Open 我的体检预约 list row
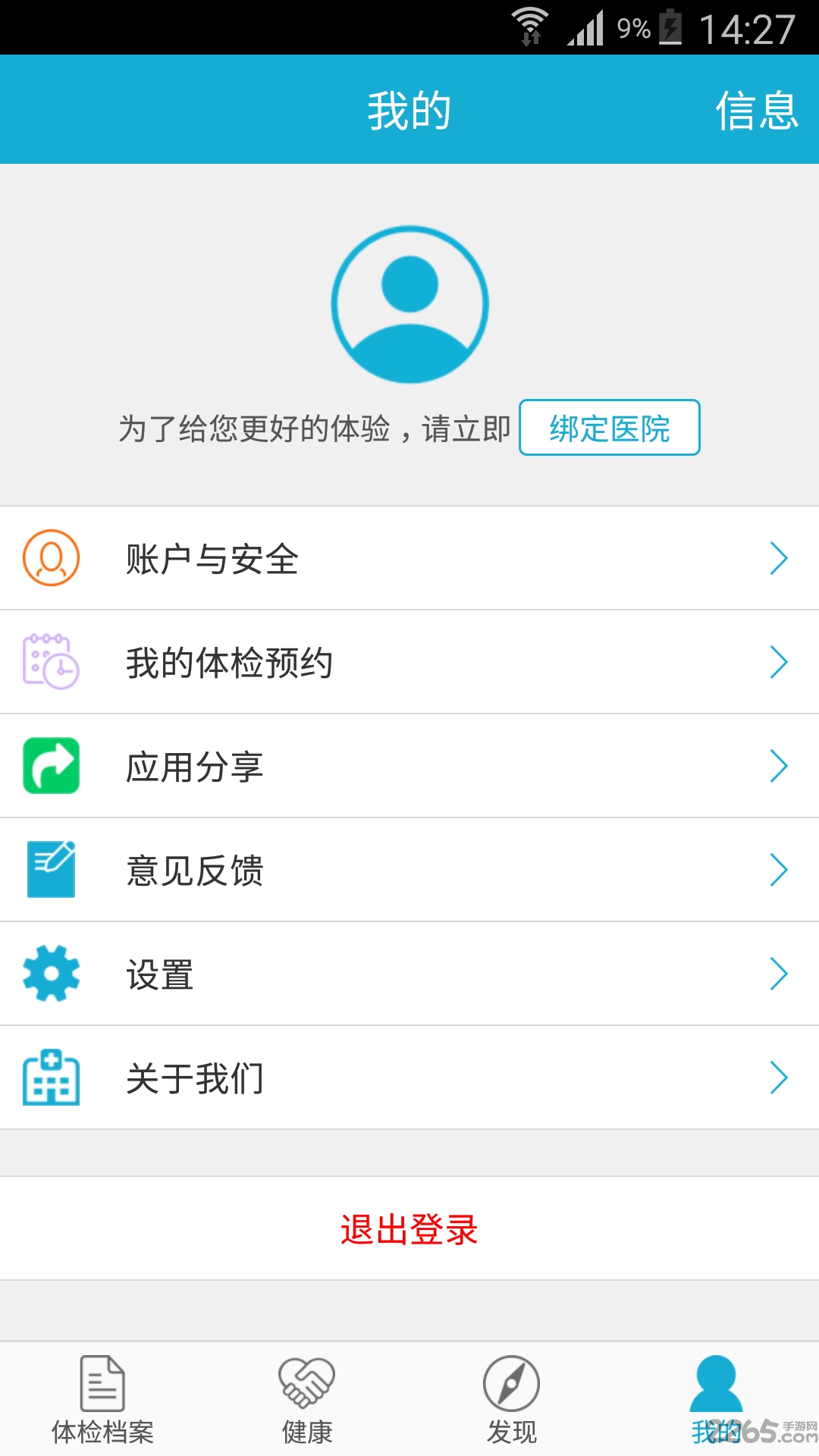The width and height of the screenshot is (819, 1456). pyautogui.click(x=409, y=662)
